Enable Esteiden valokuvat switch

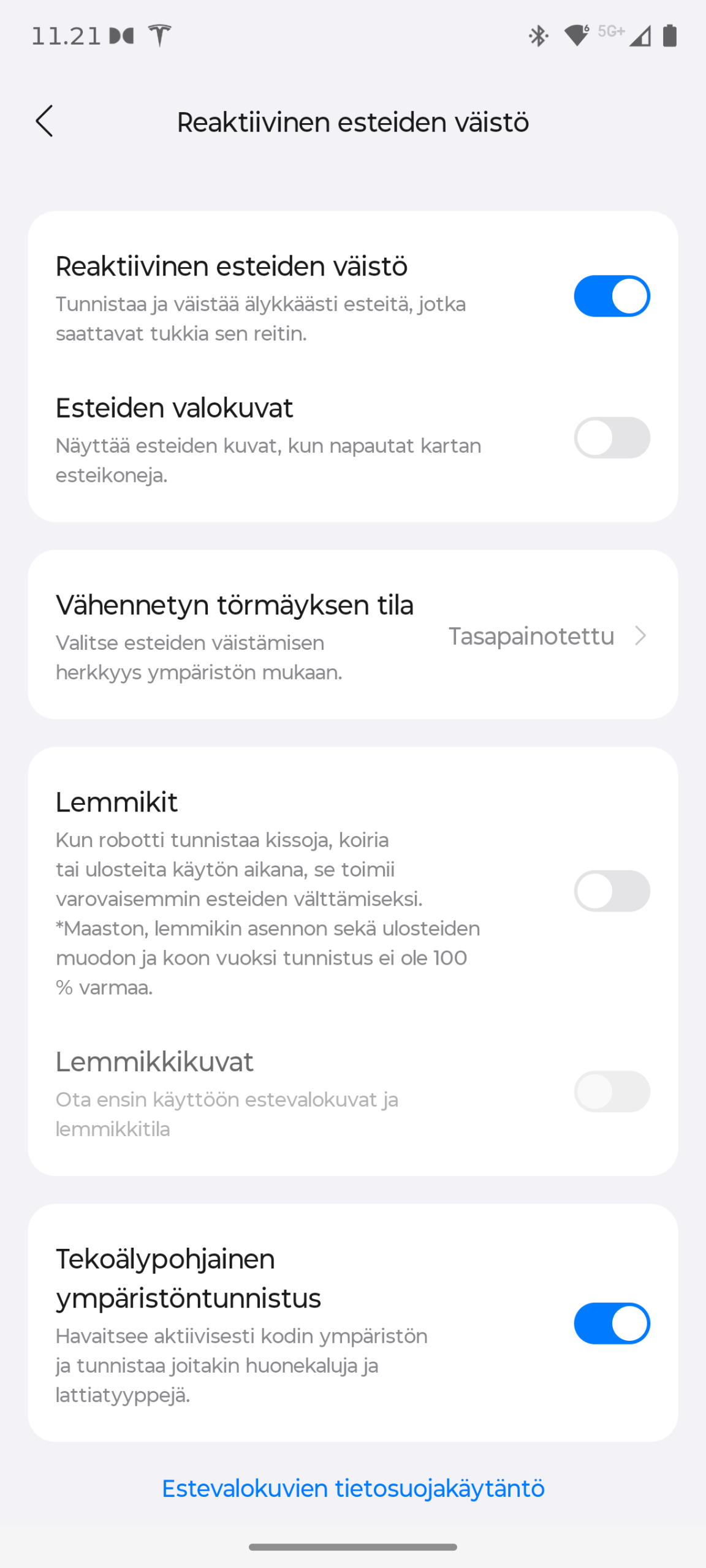[611, 438]
